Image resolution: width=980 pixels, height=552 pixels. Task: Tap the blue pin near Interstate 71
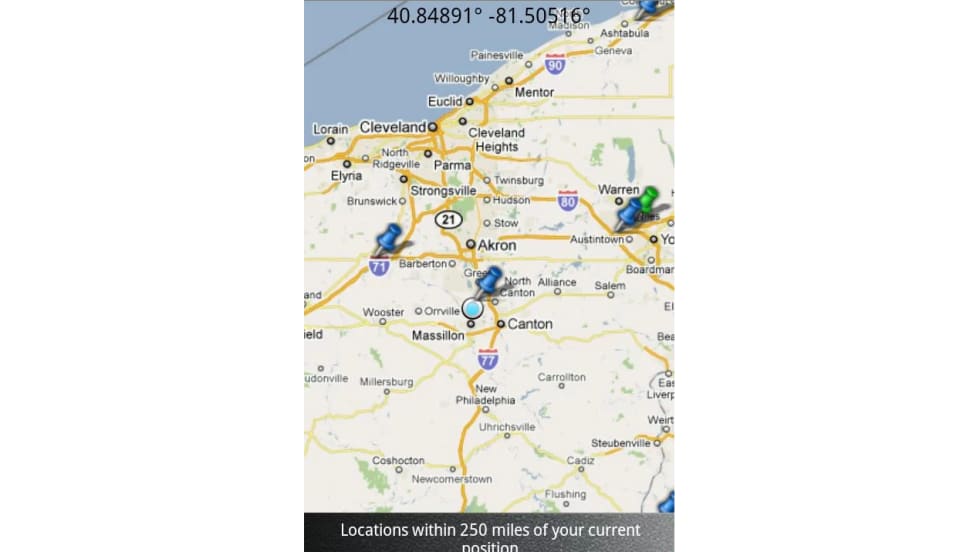pyautogui.click(x=388, y=238)
